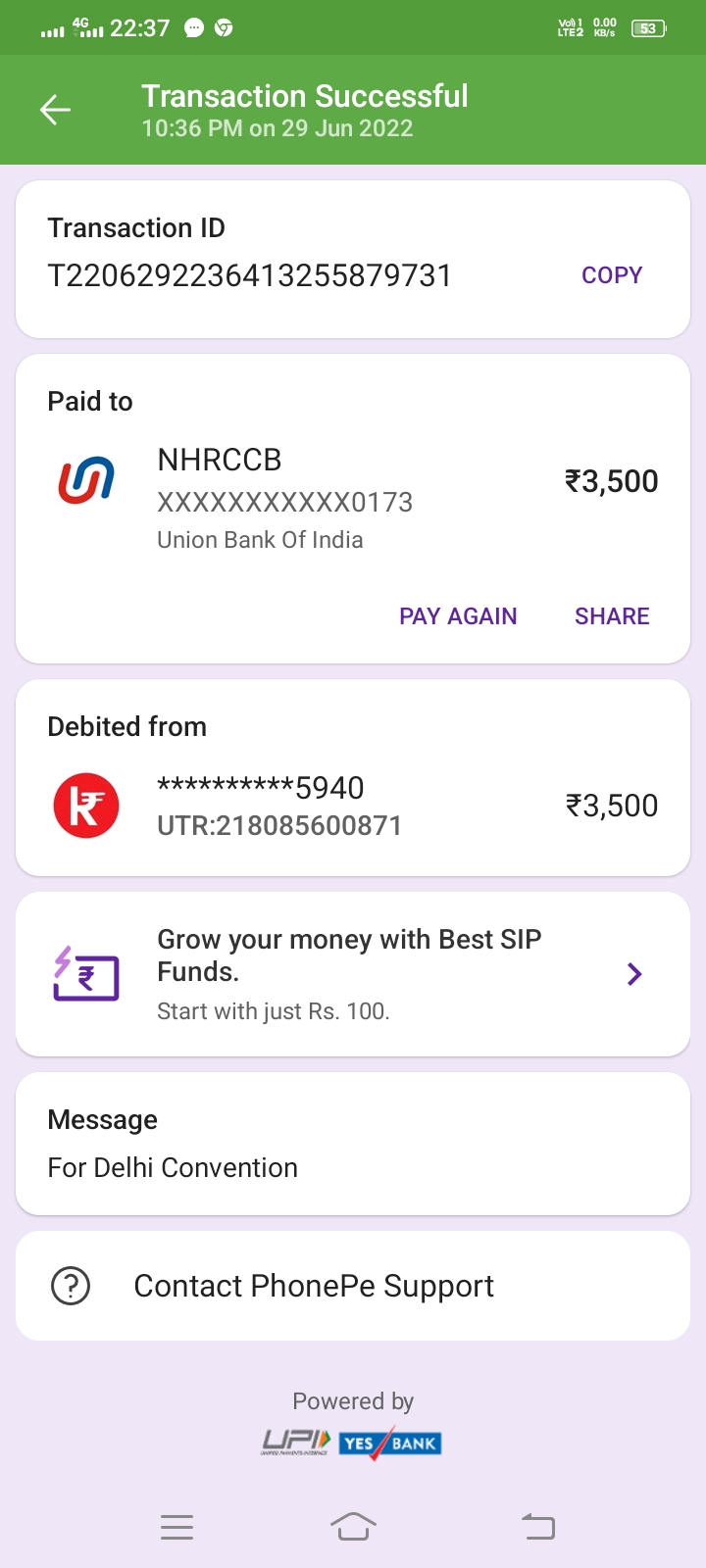Screen dimensions: 706x1568
Task: Go to the system home screen
Action: pyautogui.click(x=353, y=1527)
